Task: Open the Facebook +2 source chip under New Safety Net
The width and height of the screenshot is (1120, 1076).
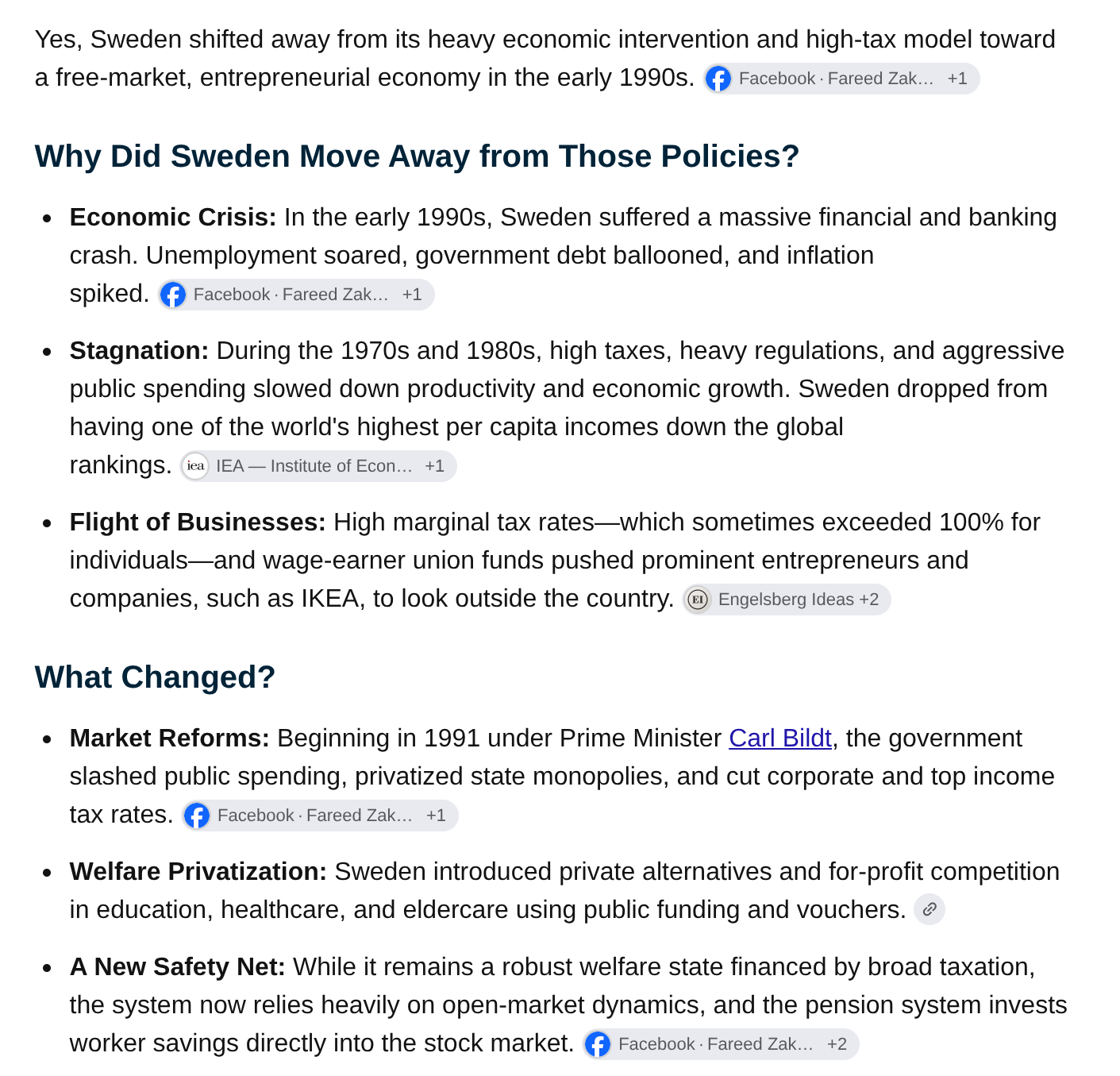Action: point(721,1044)
